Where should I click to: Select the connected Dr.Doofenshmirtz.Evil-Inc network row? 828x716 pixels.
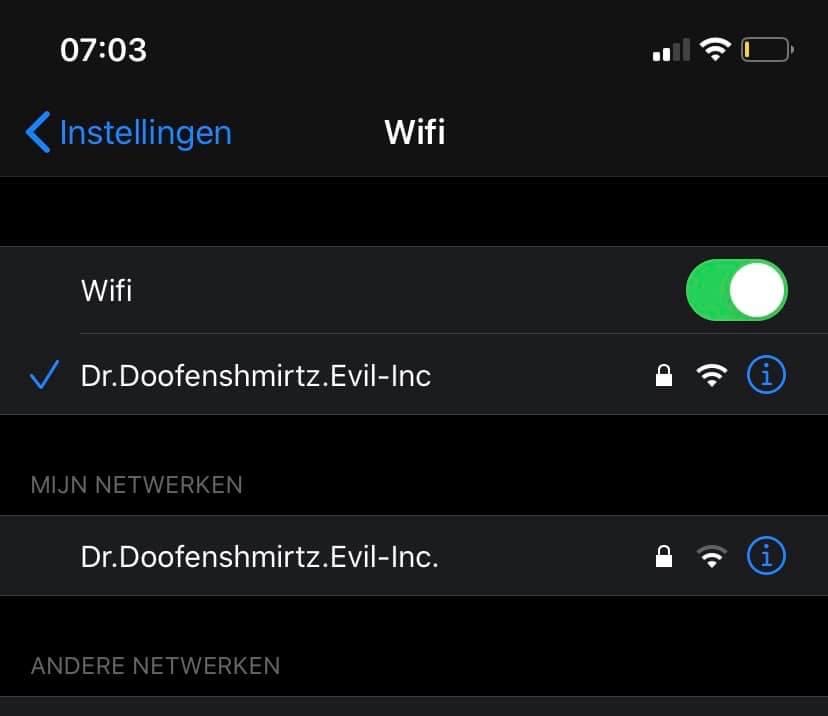click(256, 376)
